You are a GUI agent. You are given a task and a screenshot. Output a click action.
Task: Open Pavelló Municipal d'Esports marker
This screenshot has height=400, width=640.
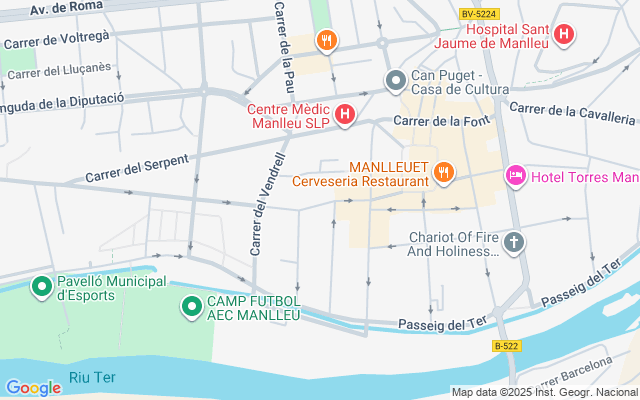pyautogui.click(x=42, y=288)
